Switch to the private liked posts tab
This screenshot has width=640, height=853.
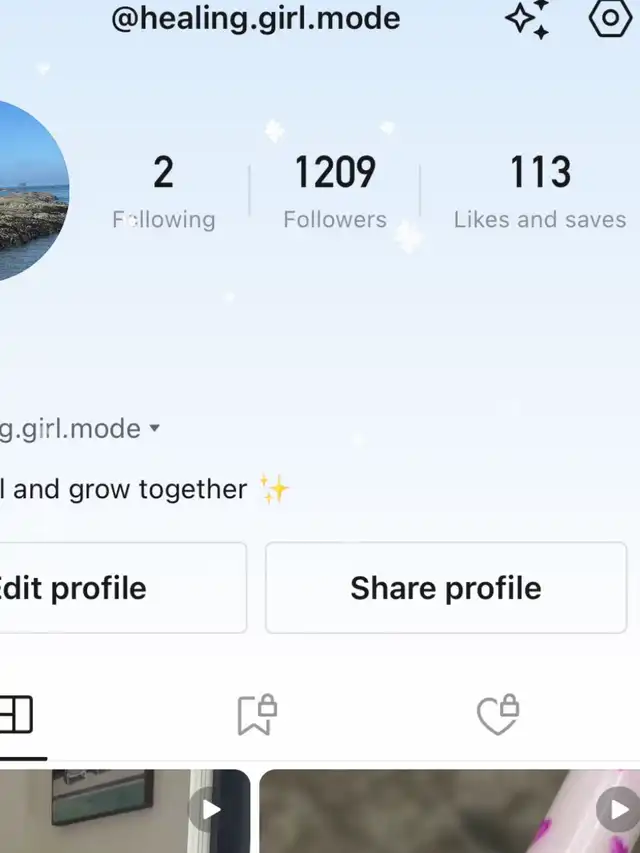(498, 715)
